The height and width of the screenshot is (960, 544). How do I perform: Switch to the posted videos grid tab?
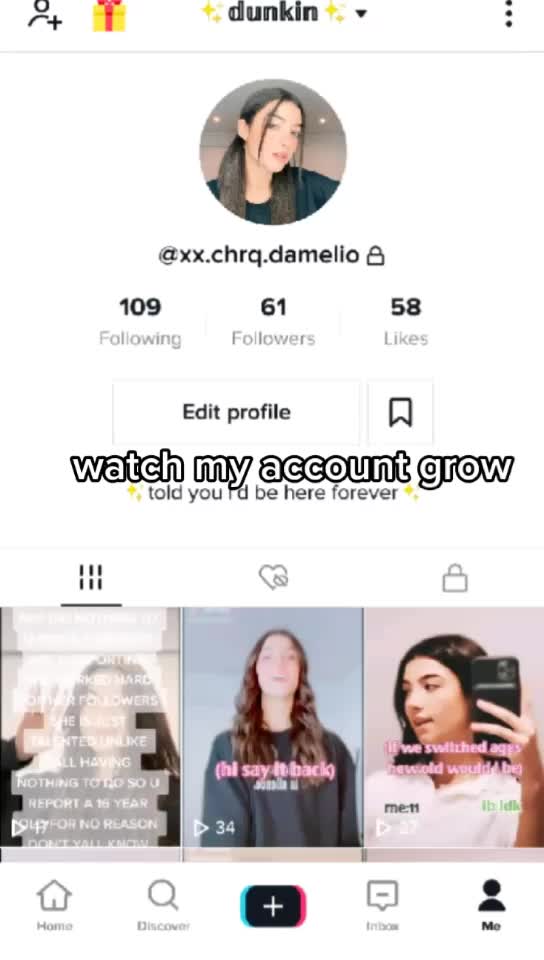(91, 577)
